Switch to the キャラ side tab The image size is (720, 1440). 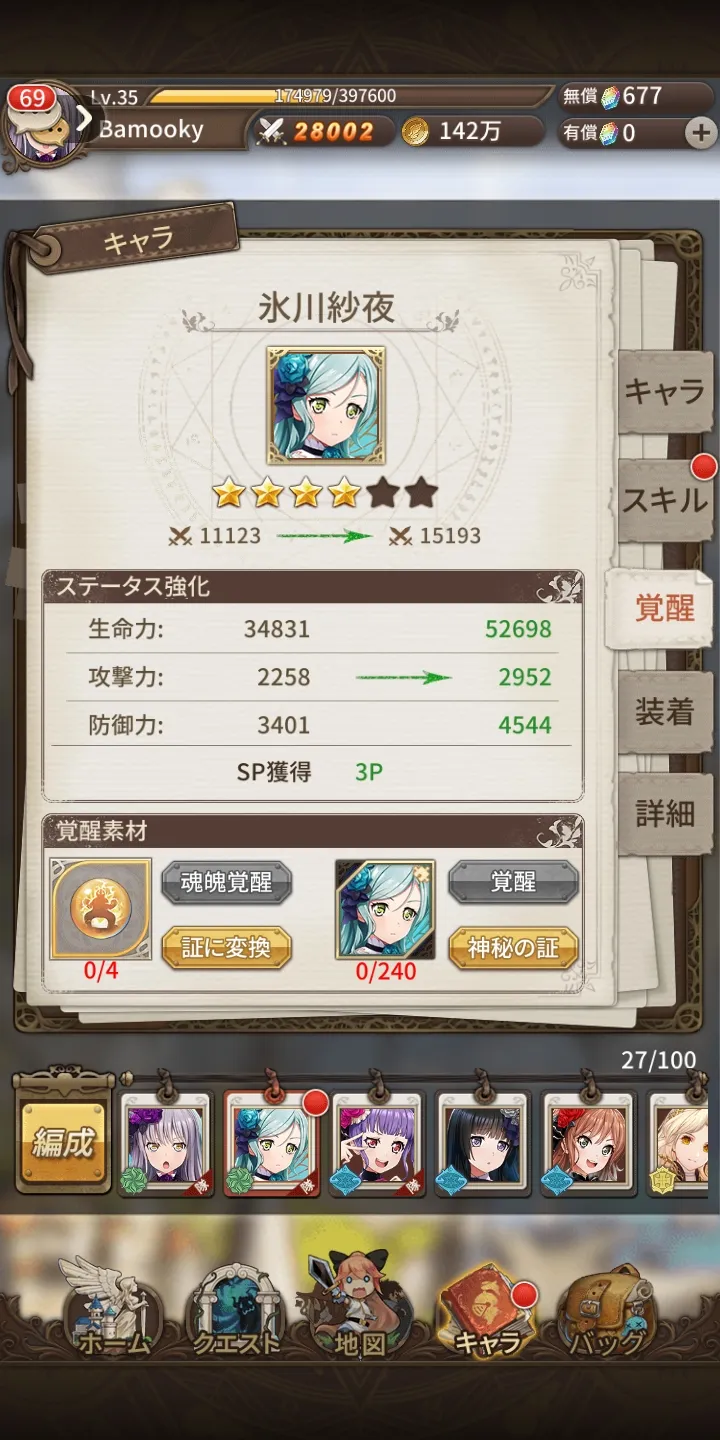665,392
